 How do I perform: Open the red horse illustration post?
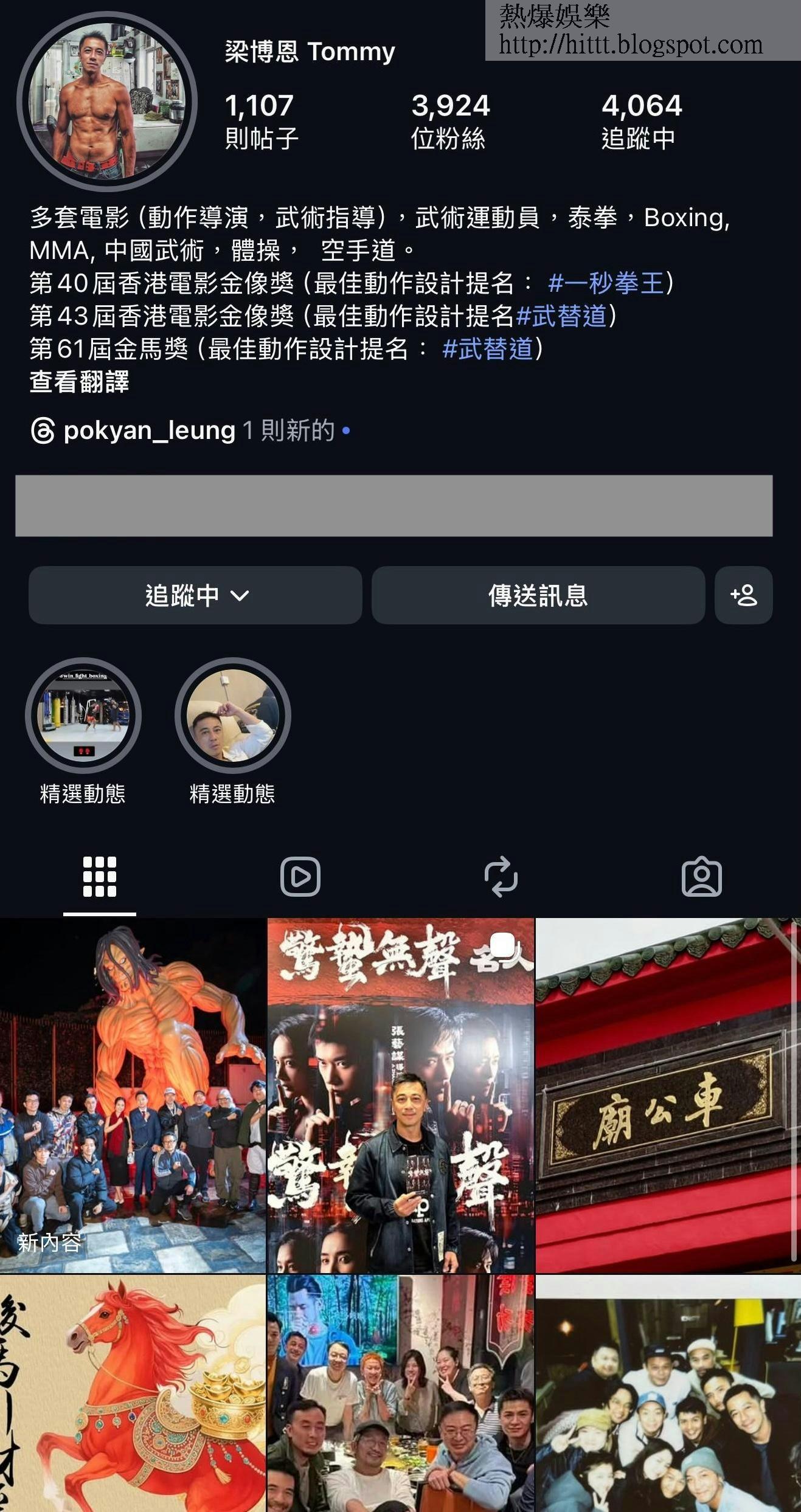133,1392
